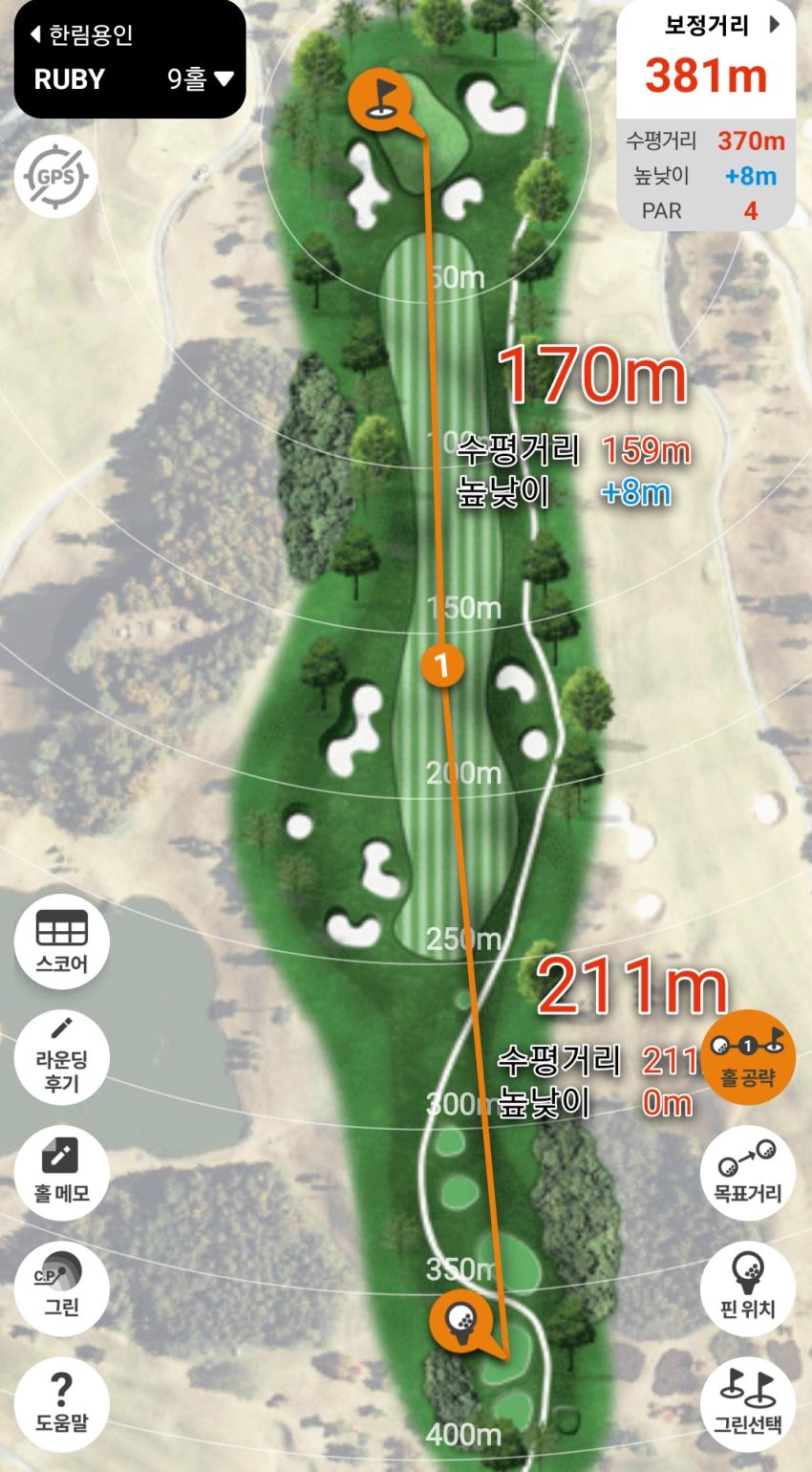Image resolution: width=812 pixels, height=1472 pixels.
Task: Go back to 한림용인 course
Action: 82,36
